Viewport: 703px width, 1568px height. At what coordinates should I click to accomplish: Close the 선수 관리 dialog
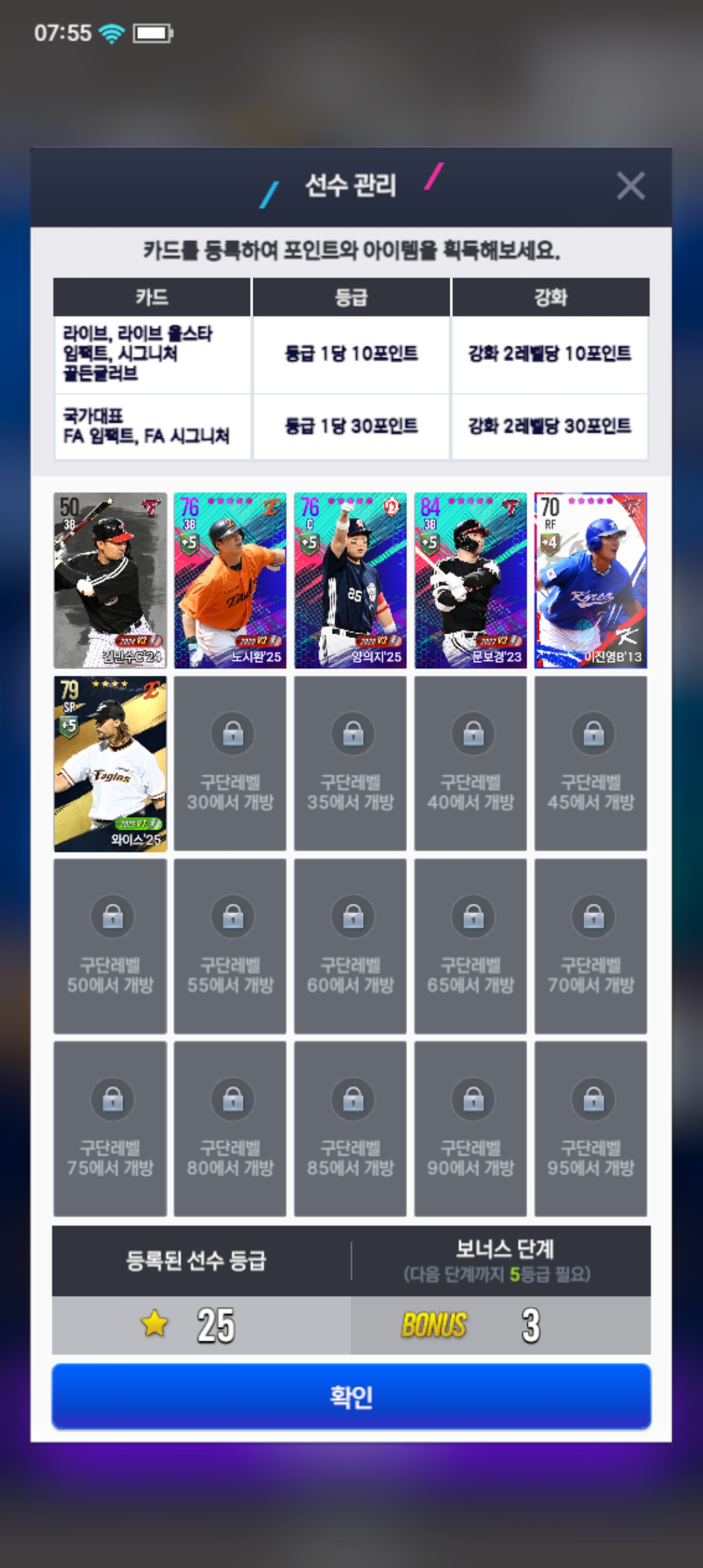630,186
